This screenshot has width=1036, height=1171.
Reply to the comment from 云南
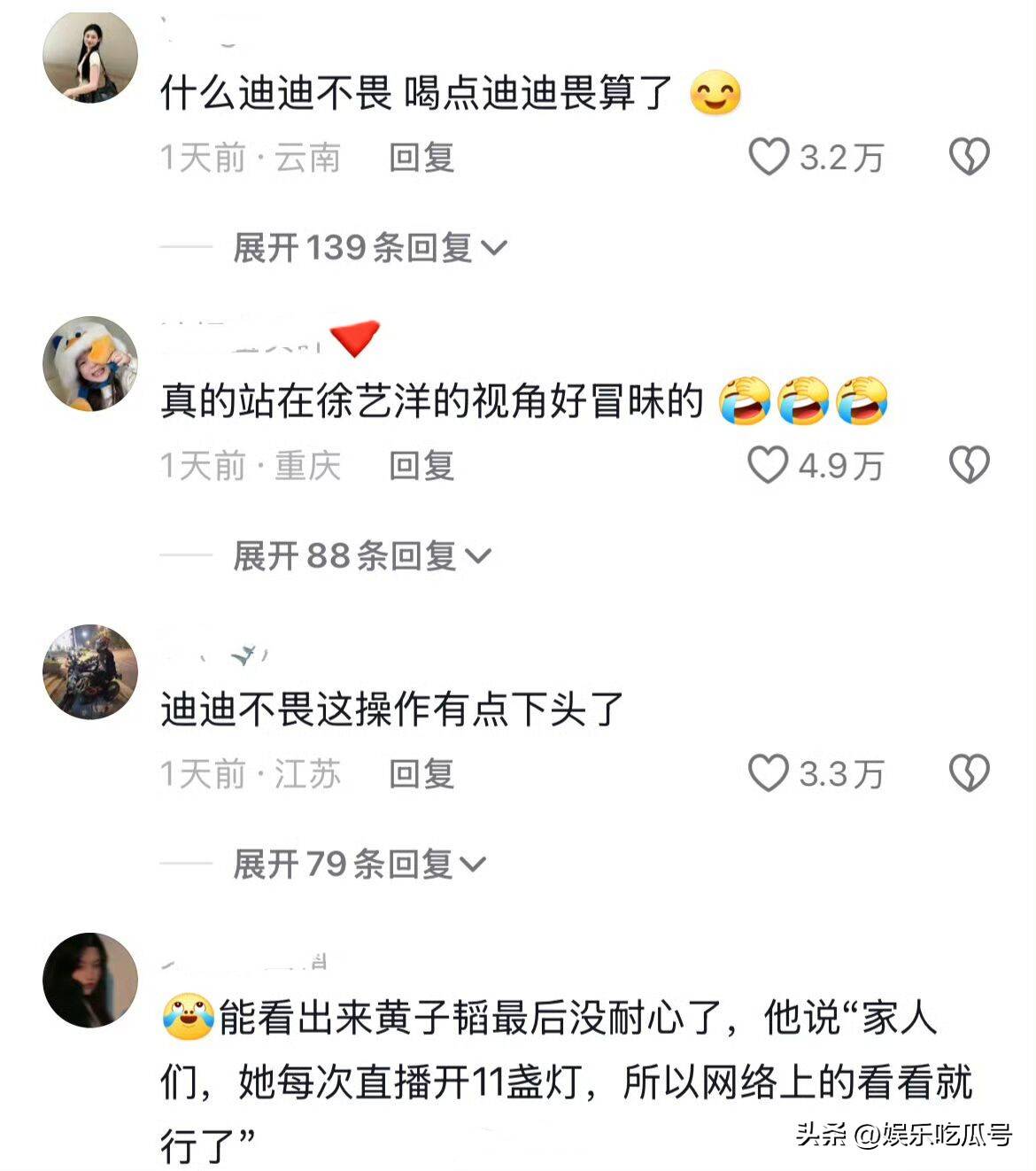pos(421,158)
